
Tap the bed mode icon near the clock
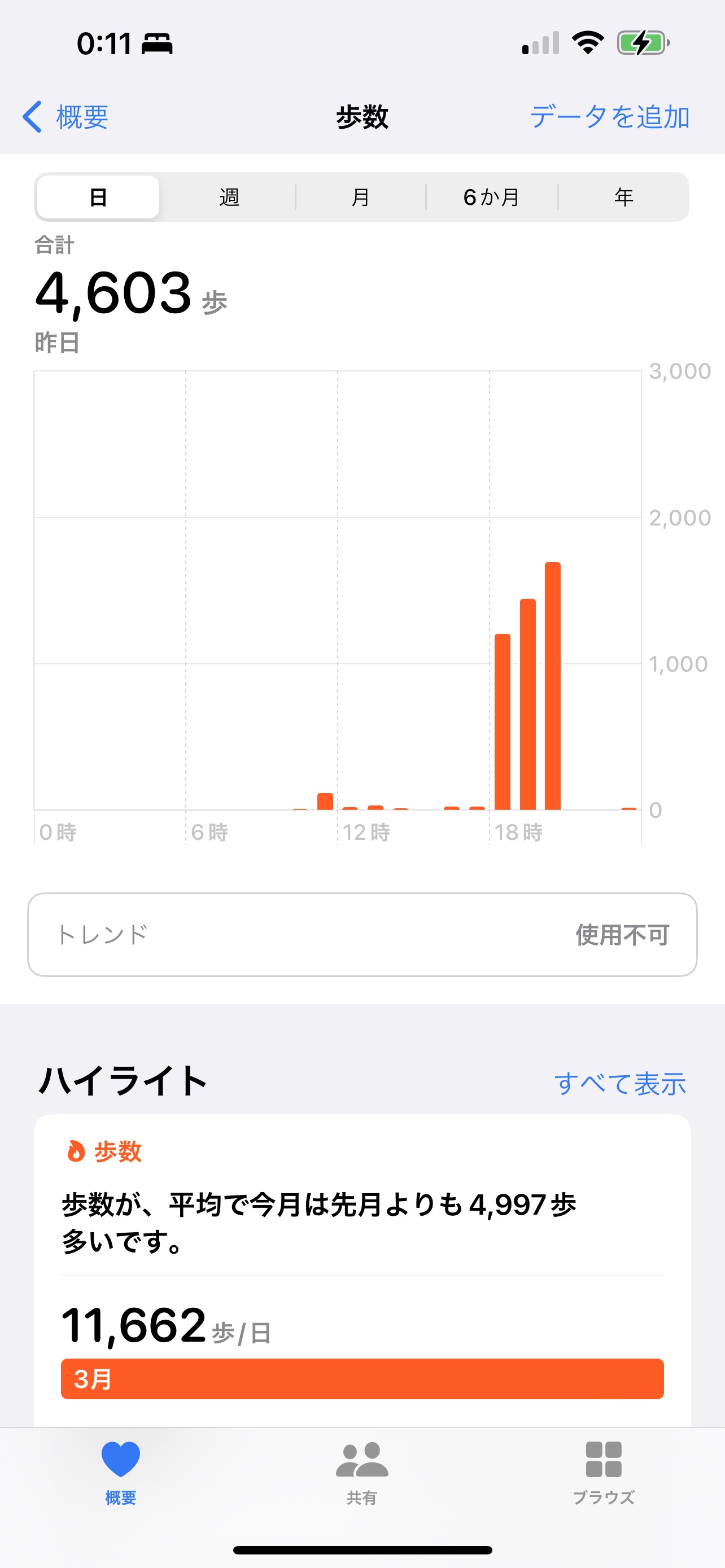[157, 44]
